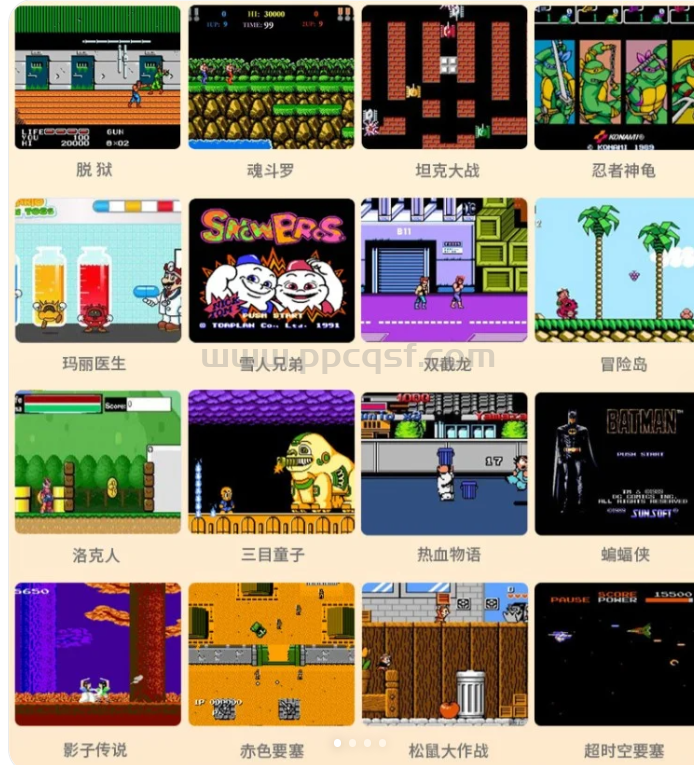Play 玛丽医生
The width and height of the screenshot is (694, 765).
click(98, 270)
